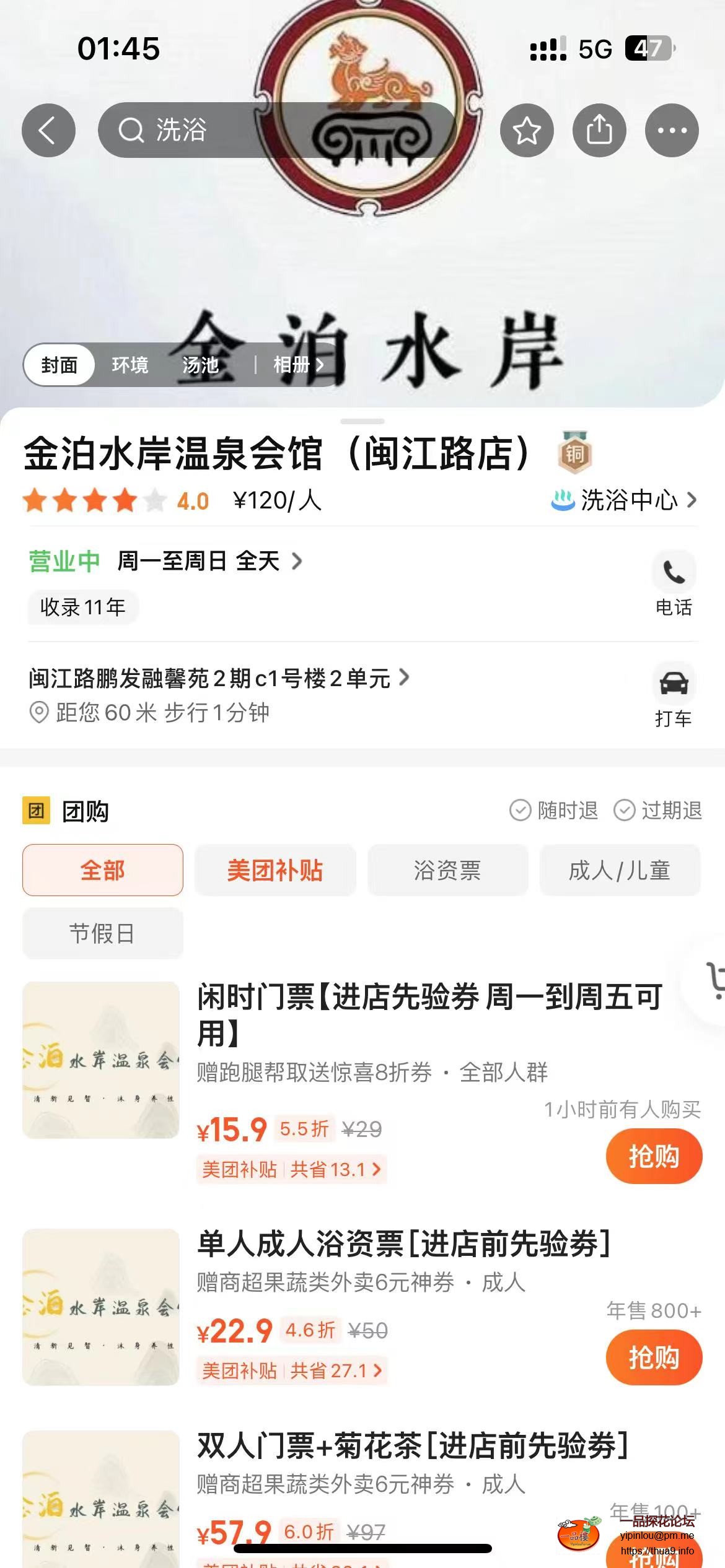Open the 相册 photo album
The height and width of the screenshot is (1568, 725).
pyautogui.click(x=298, y=365)
